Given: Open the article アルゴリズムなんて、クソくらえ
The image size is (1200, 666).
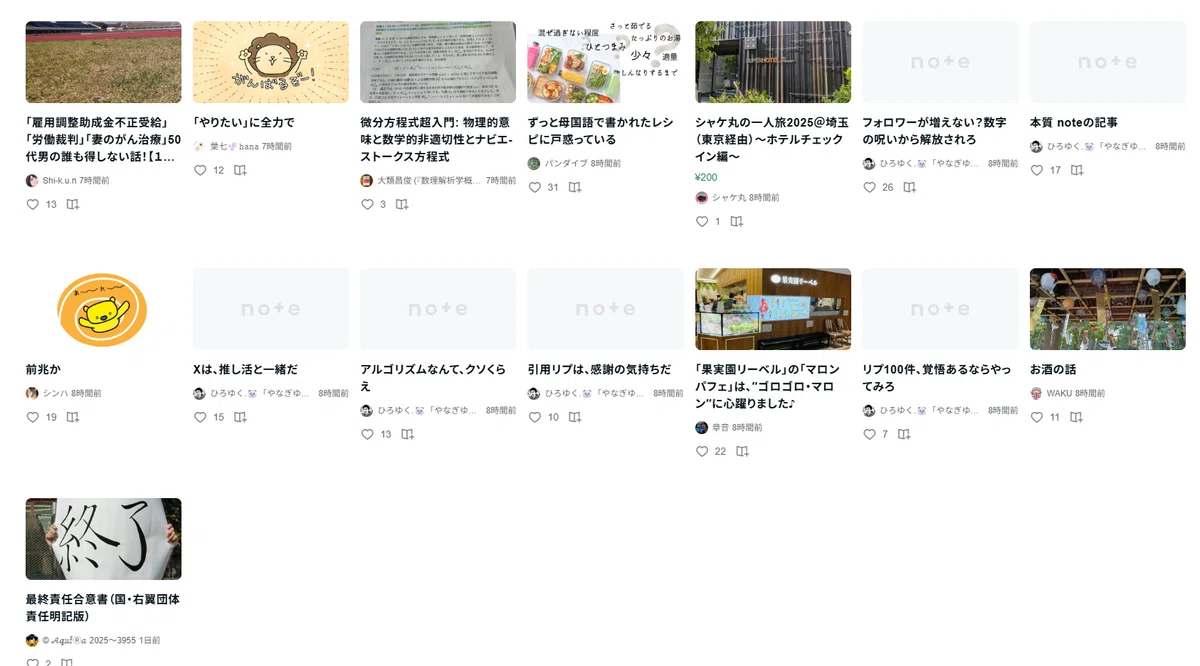Looking at the screenshot, I should [x=433, y=377].
